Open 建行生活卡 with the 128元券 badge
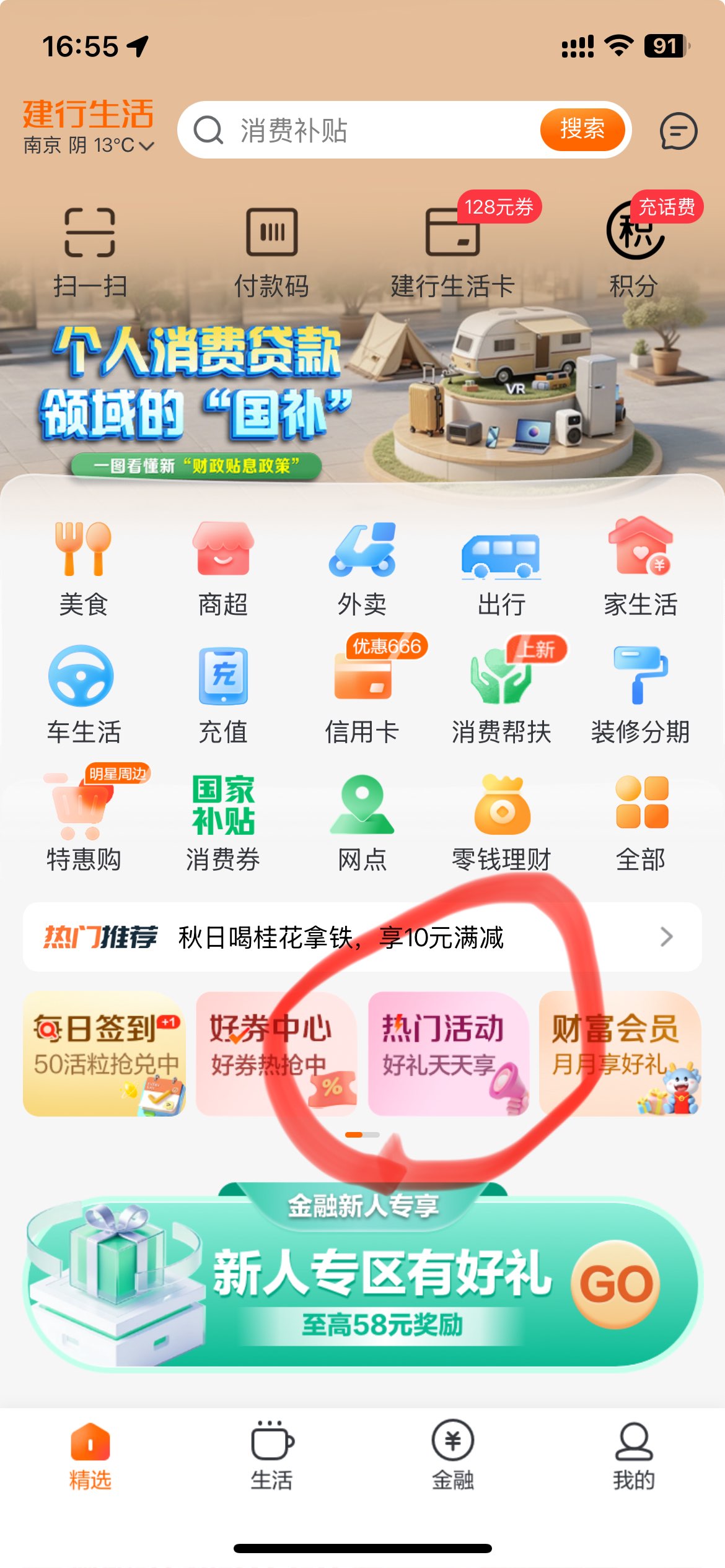Screen dimensions: 725x1568 (x=453, y=251)
